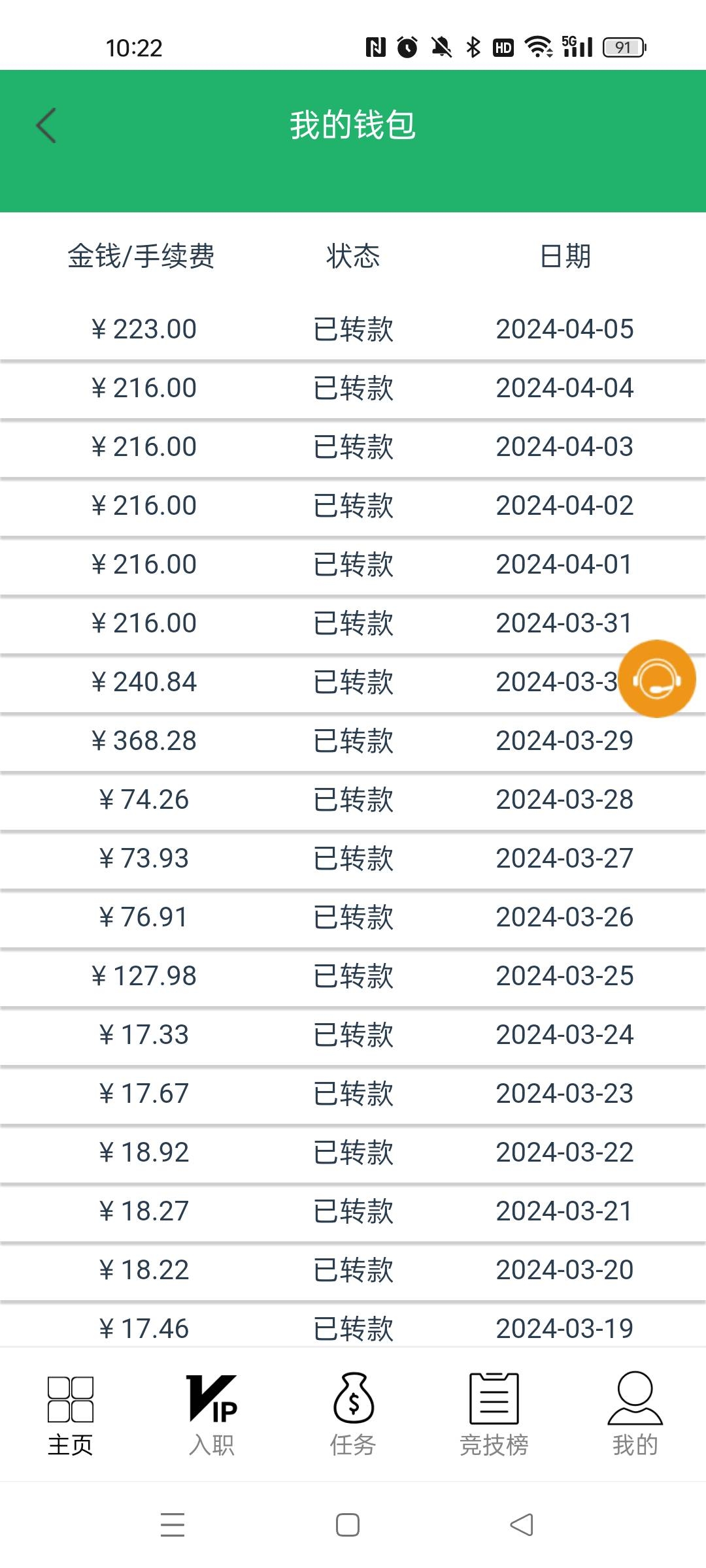Viewport: 706px width, 1568px height.
Task: Go to the 我的 tab
Action: point(635,1416)
